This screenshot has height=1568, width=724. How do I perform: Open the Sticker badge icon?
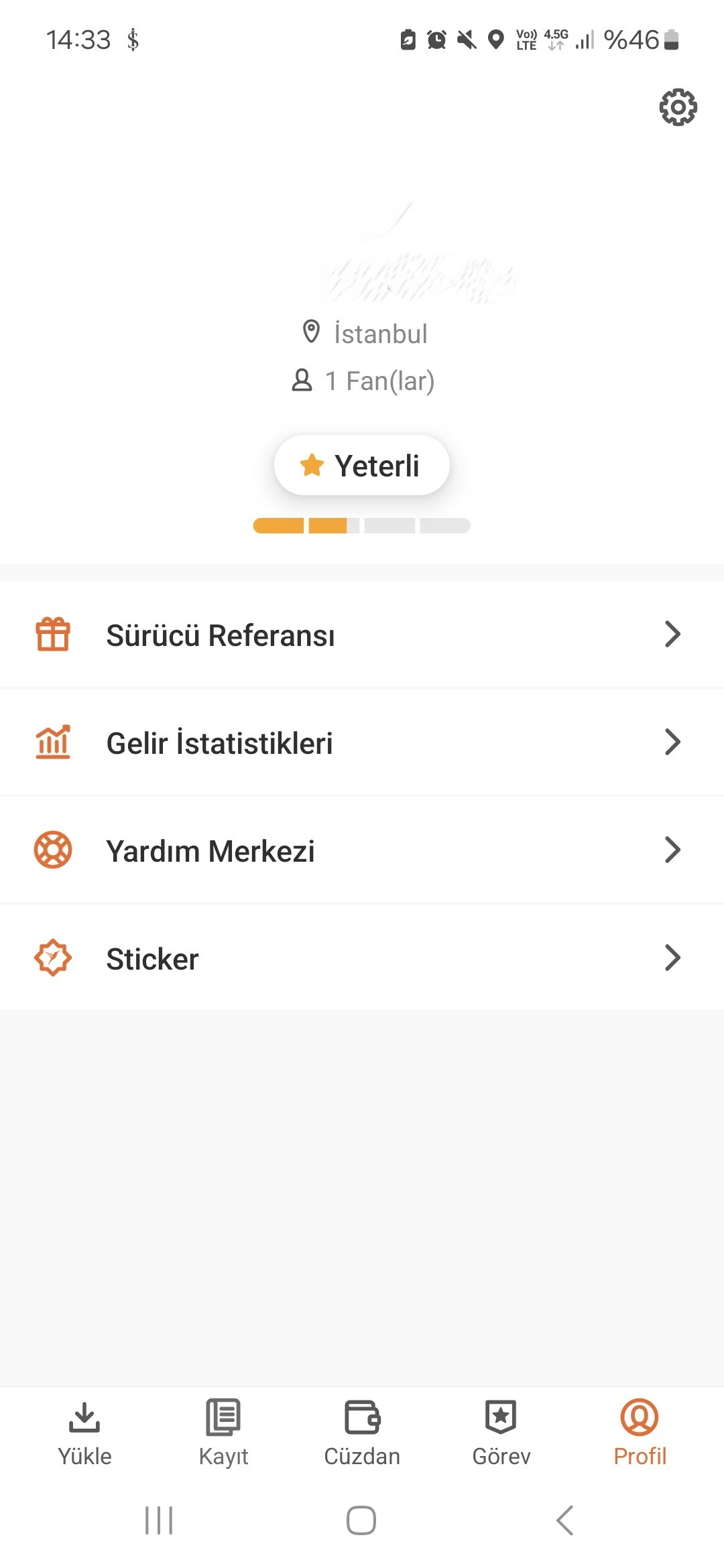52,958
